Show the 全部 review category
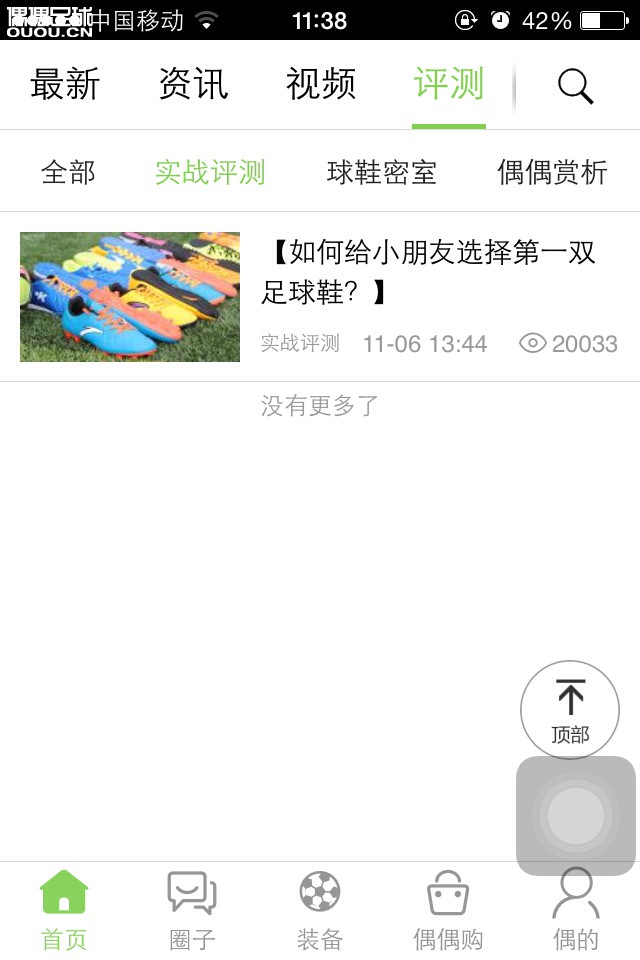 (x=68, y=172)
